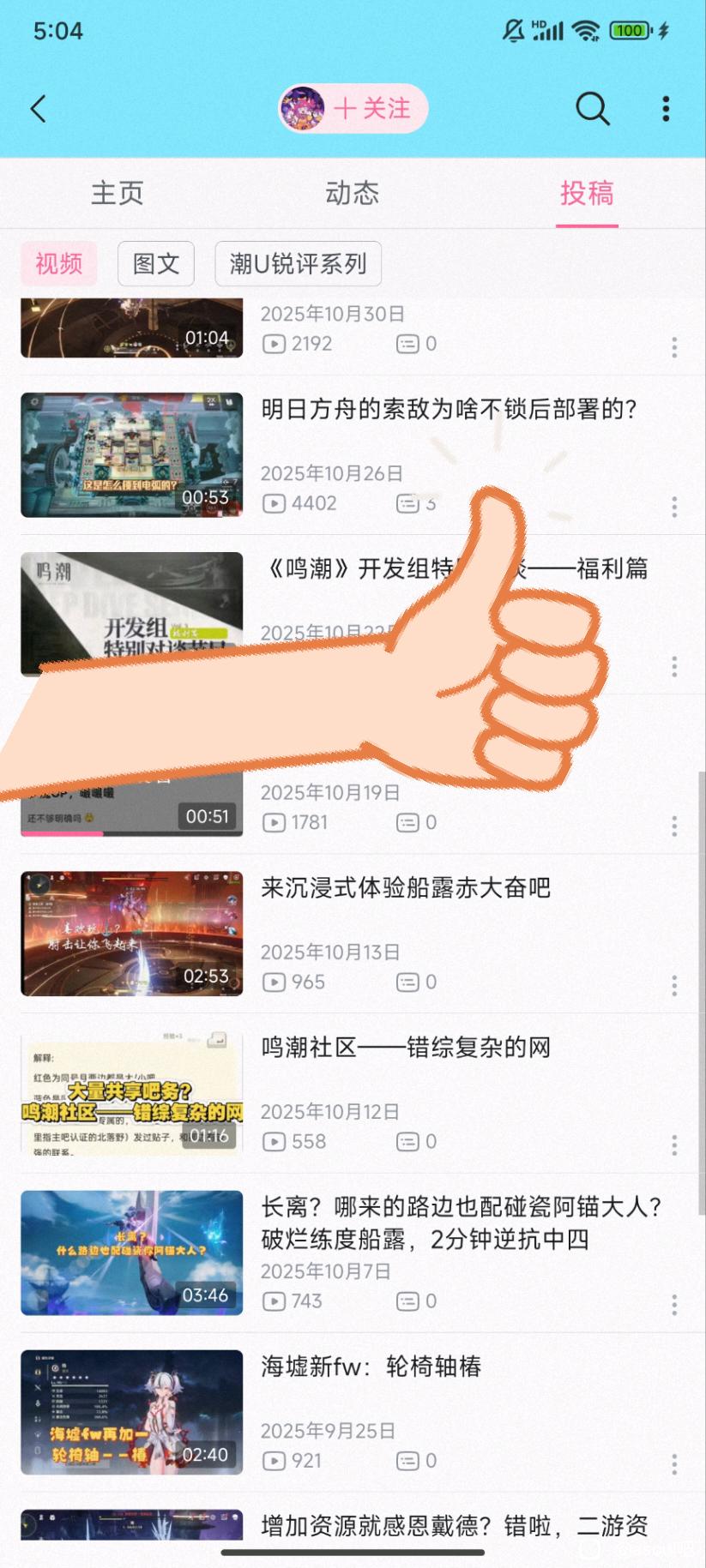Play video 来沉浸式体验船露赤大奋吧
The width and height of the screenshot is (706, 1568).
[x=132, y=934]
